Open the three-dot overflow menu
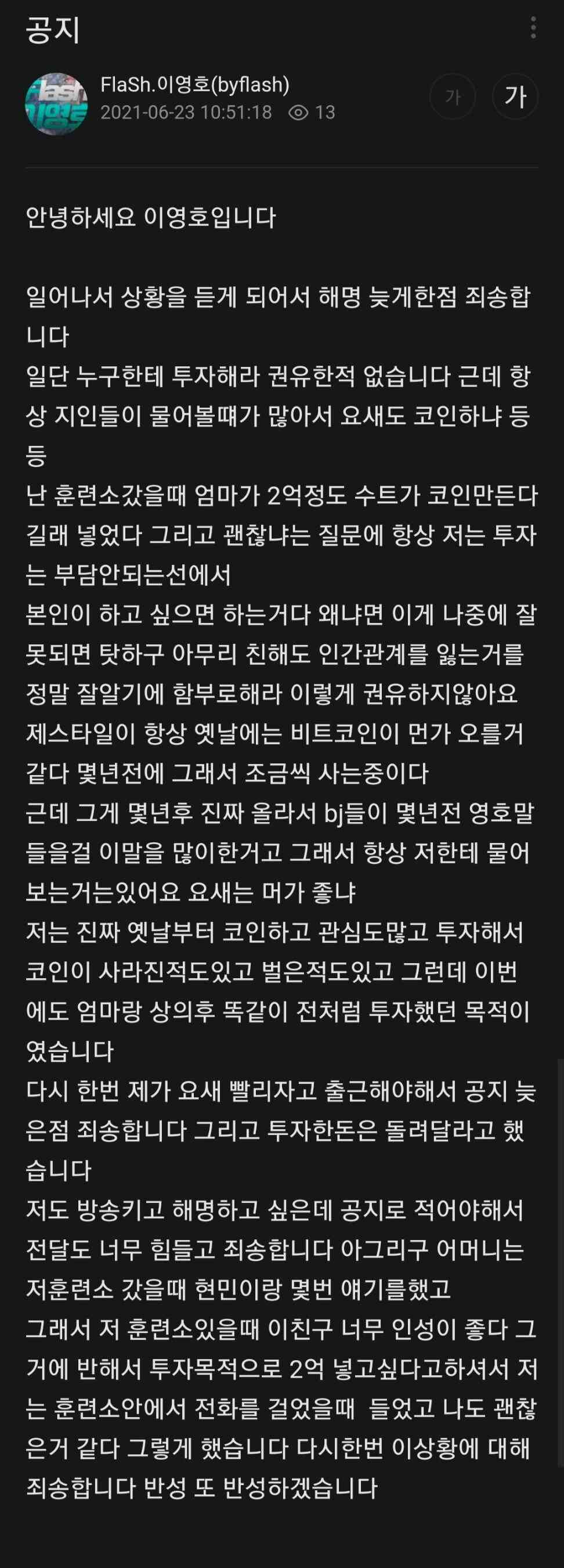Image resolution: width=564 pixels, height=1568 pixels. 533,28
